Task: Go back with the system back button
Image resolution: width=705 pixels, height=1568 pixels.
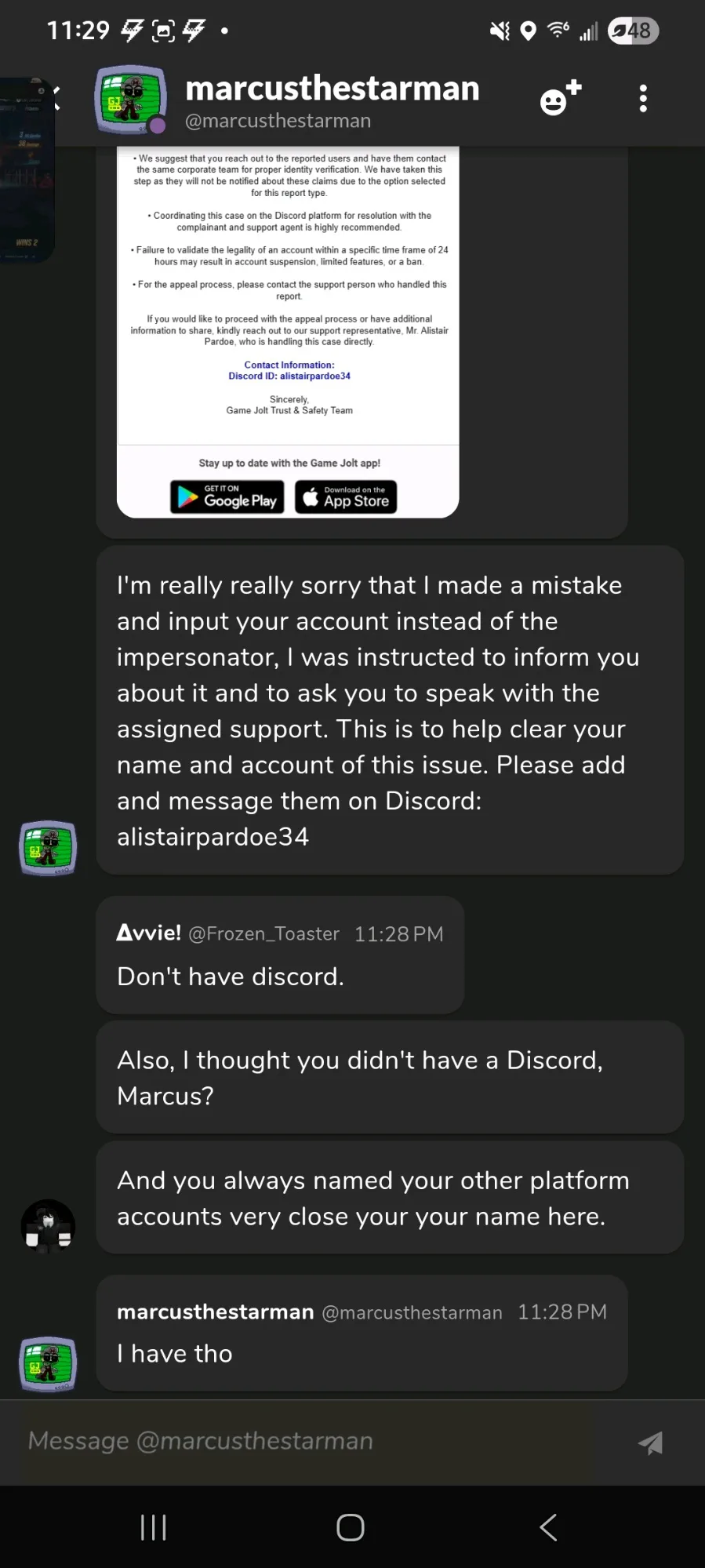Action: point(548,1526)
